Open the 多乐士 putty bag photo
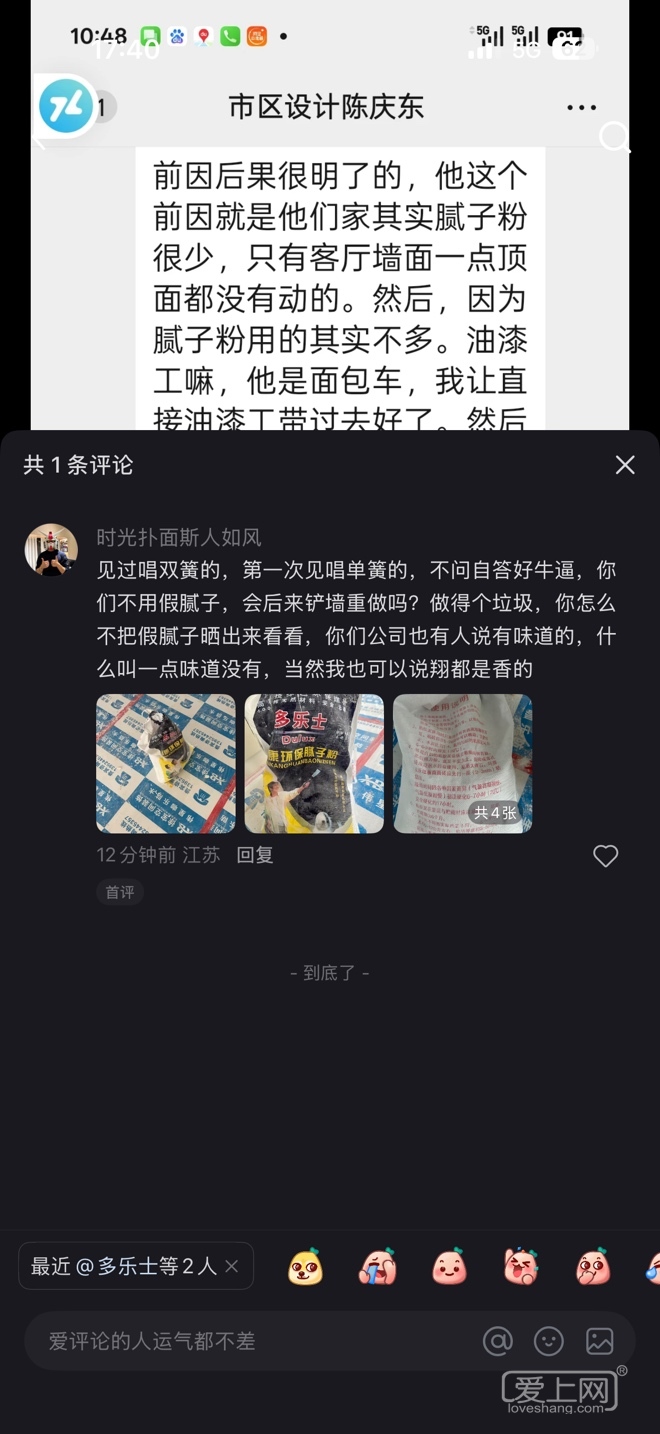The height and width of the screenshot is (1434, 660). coord(314,764)
